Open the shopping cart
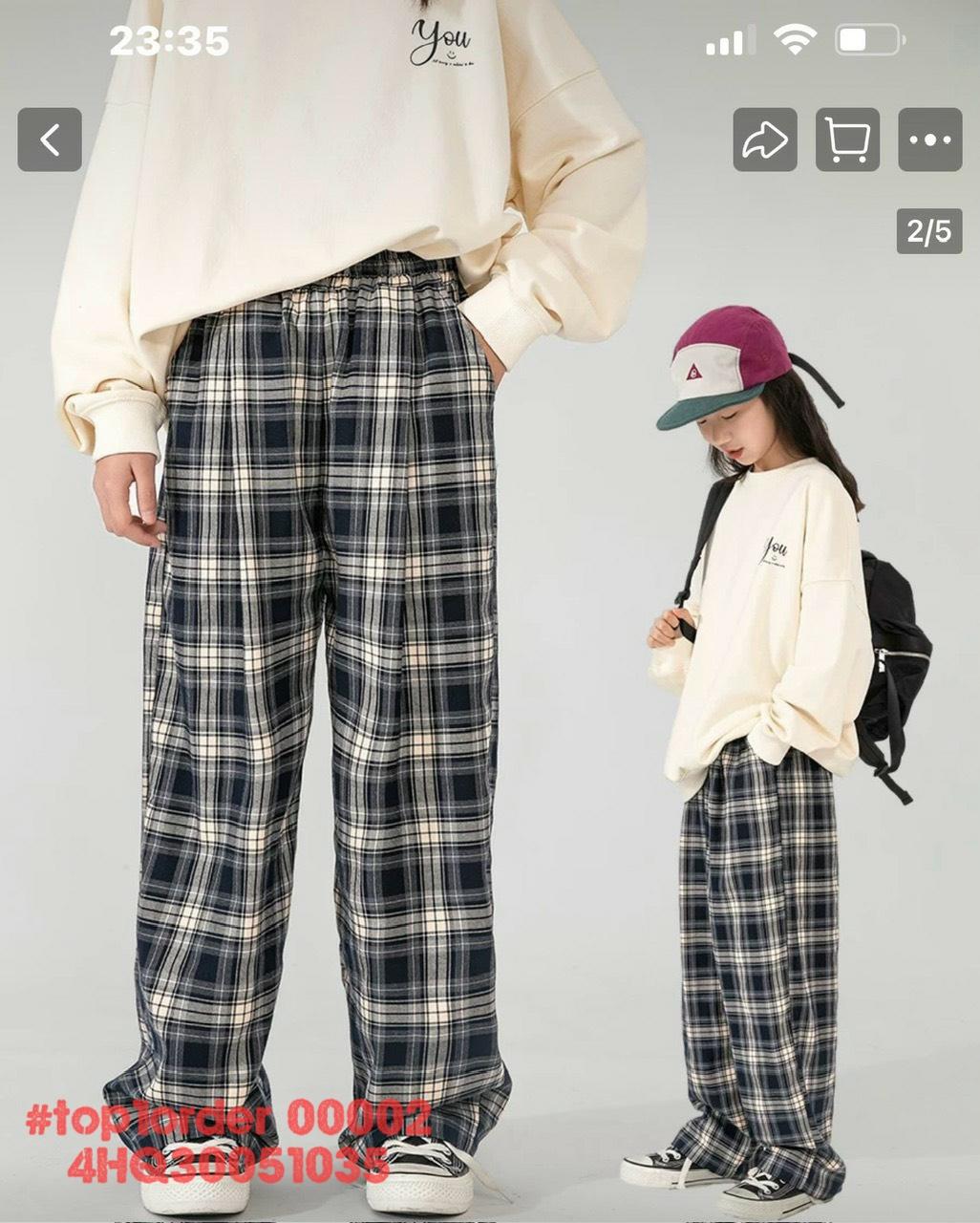Screen dimensions: 980x1223 847,139
